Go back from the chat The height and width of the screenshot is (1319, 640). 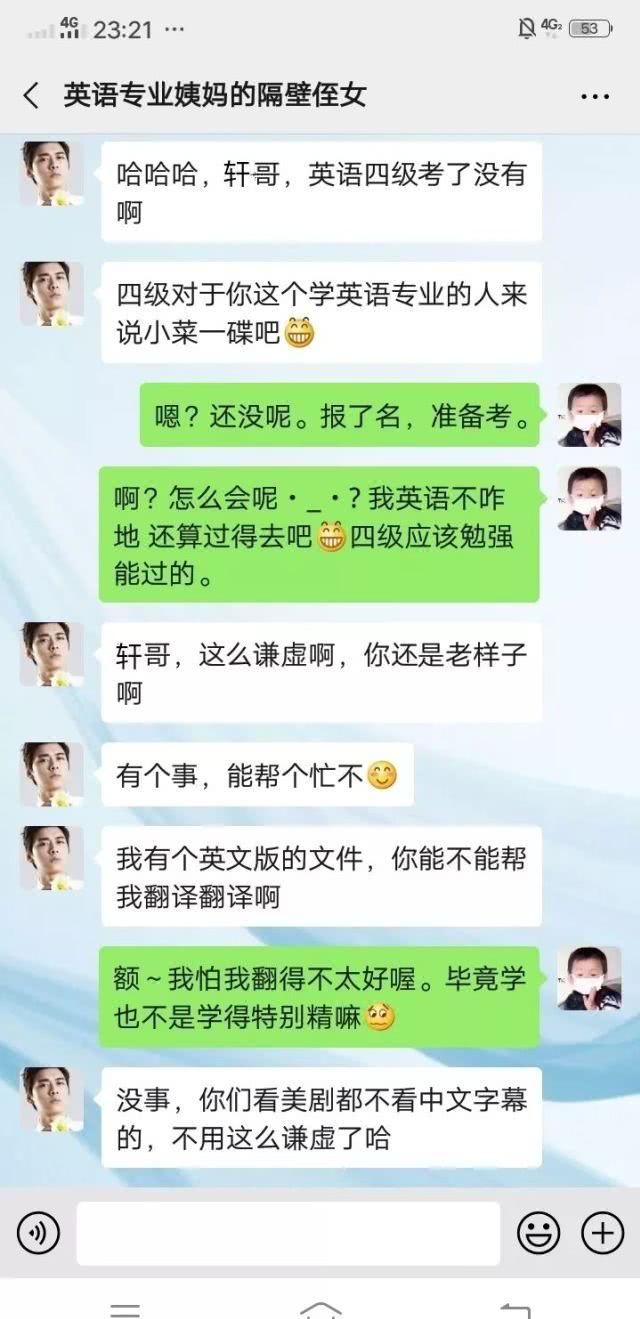point(31,95)
